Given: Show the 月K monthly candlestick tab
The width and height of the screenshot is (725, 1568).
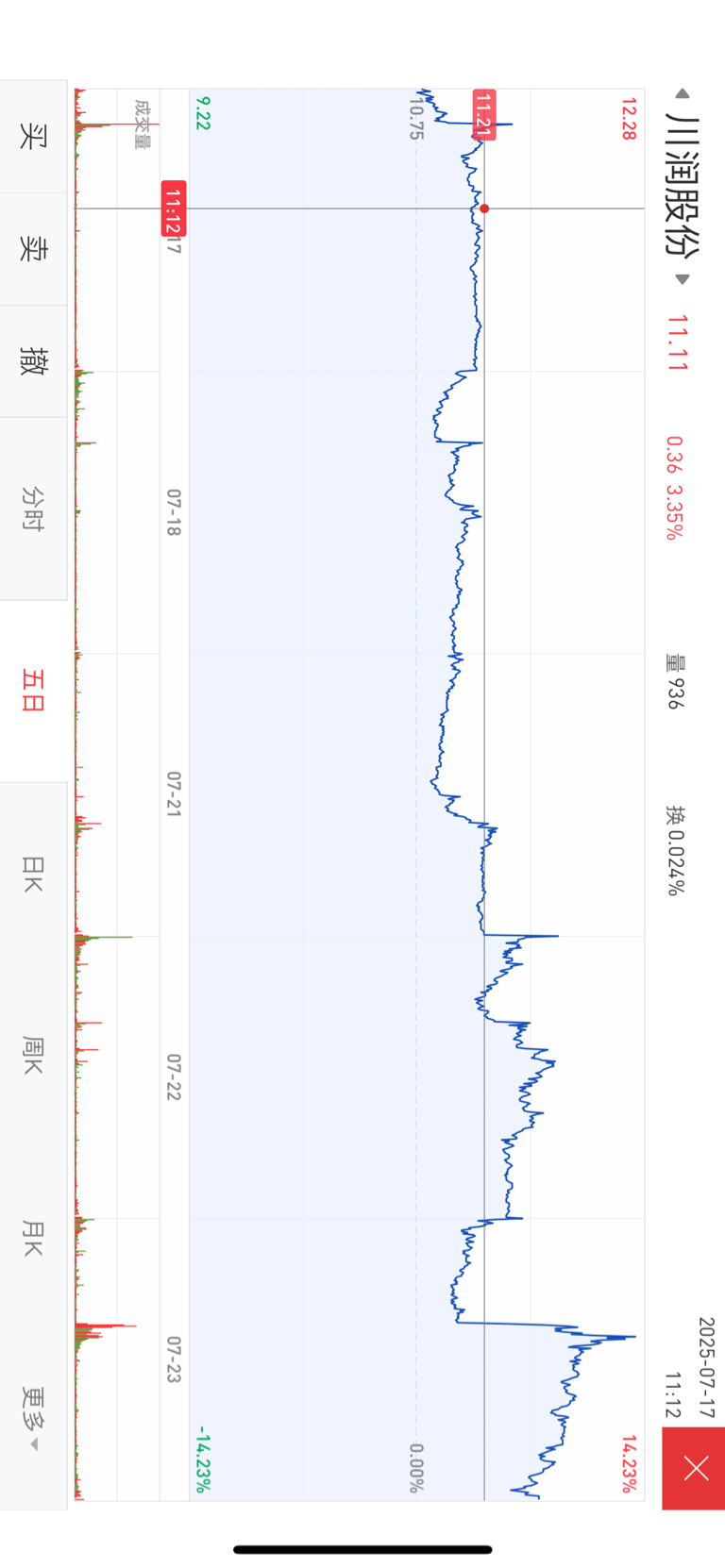Looking at the screenshot, I should [33, 1236].
